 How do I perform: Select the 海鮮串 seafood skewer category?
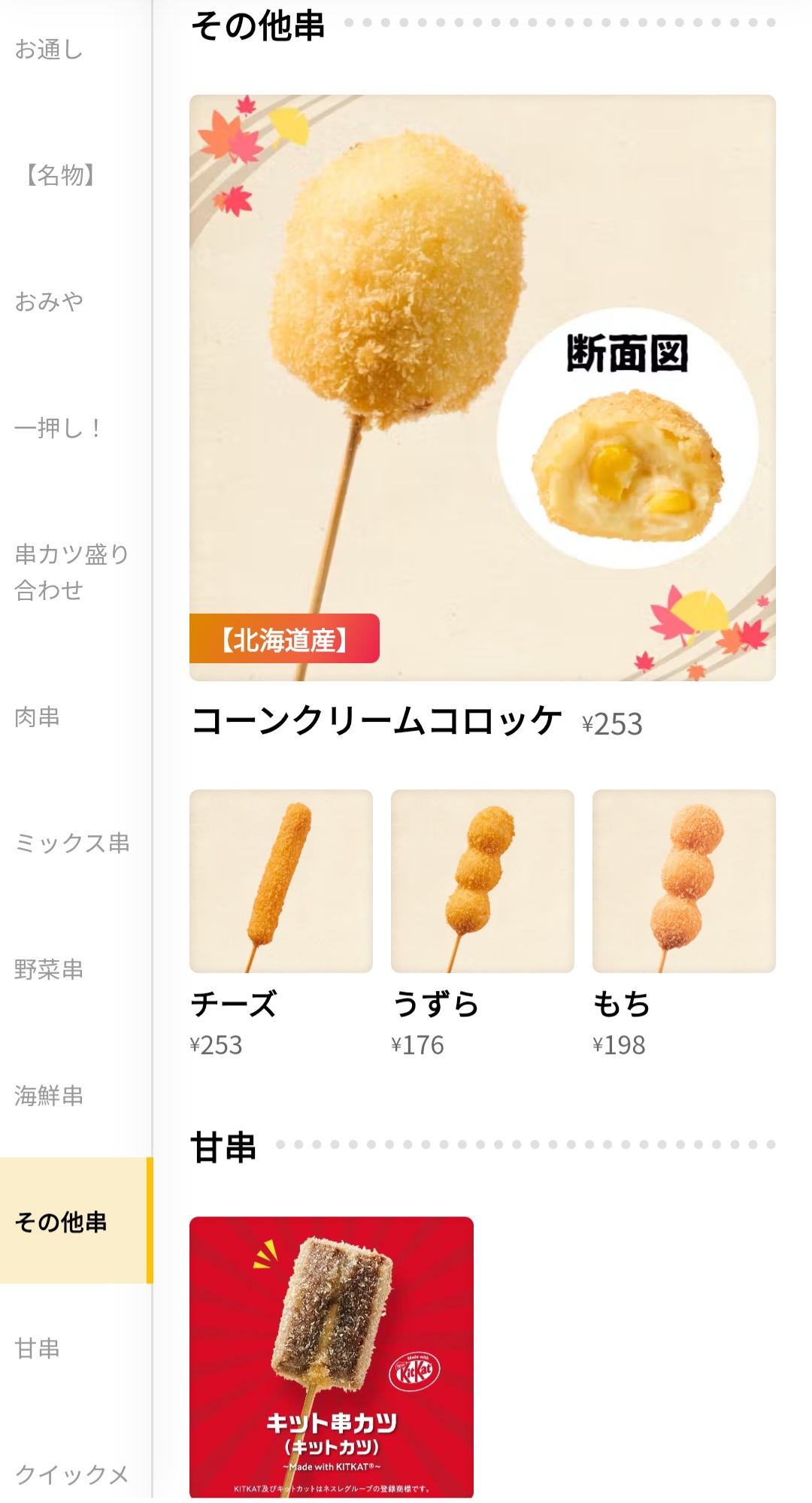coord(53,1096)
